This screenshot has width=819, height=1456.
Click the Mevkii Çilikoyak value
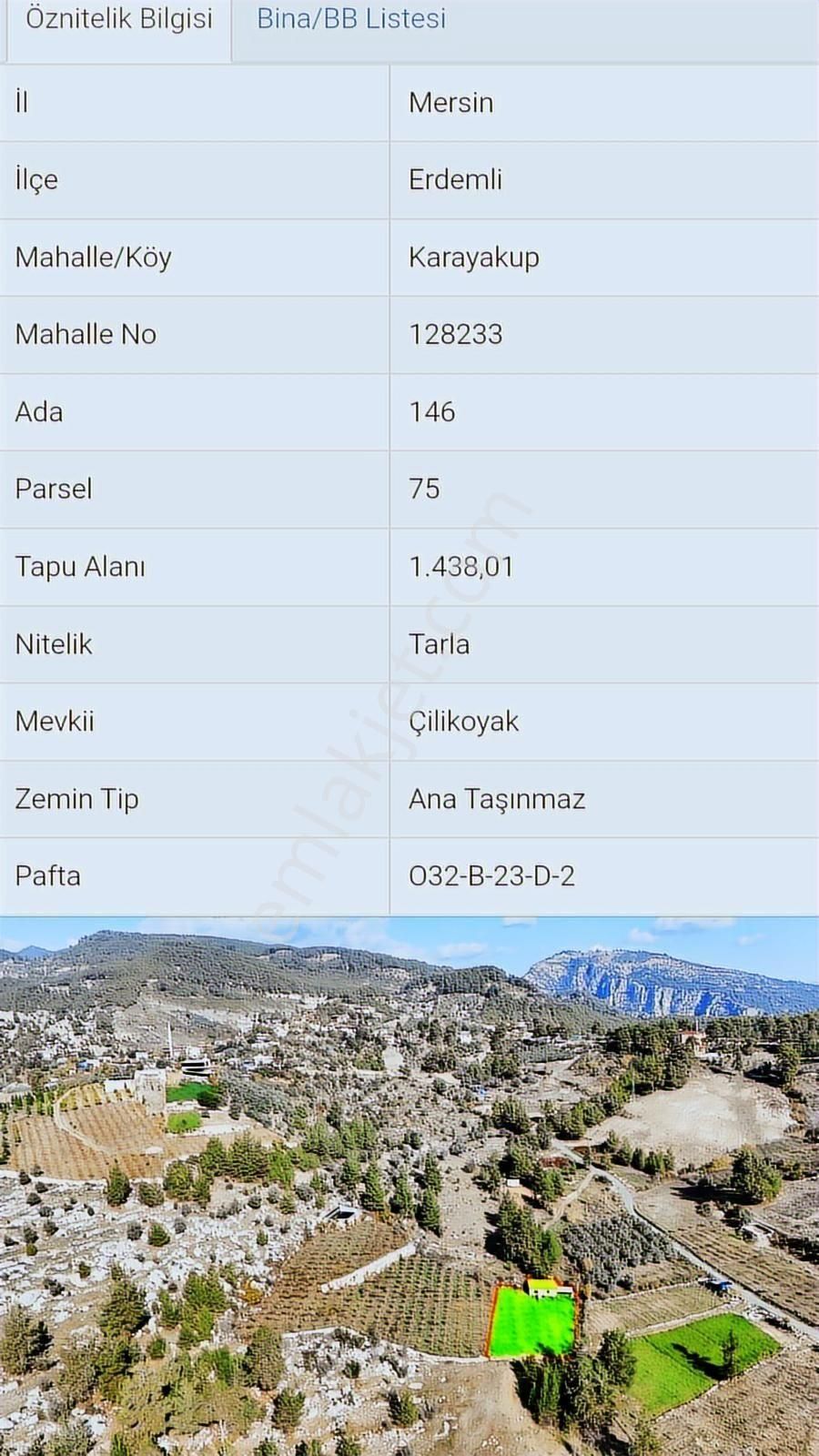point(464,721)
